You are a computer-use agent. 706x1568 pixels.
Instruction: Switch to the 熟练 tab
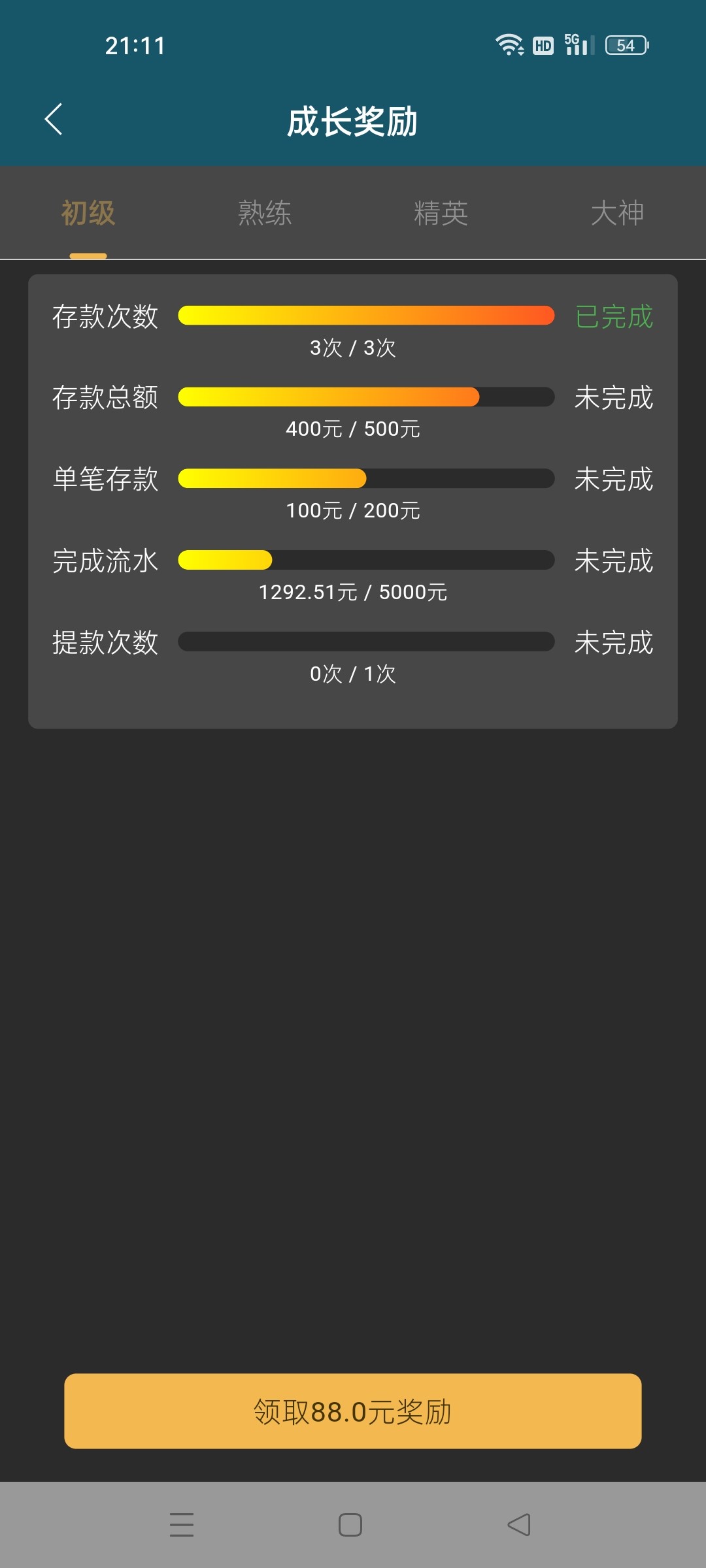coord(265,214)
